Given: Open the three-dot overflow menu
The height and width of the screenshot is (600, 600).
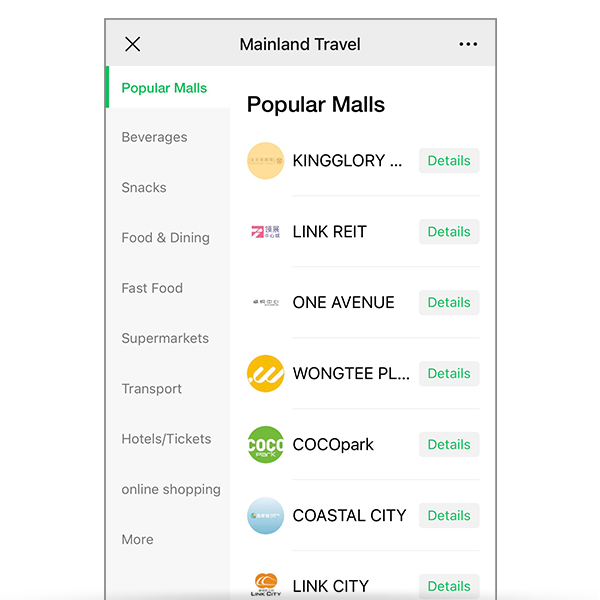Looking at the screenshot, I should click(x=468, y=44).
